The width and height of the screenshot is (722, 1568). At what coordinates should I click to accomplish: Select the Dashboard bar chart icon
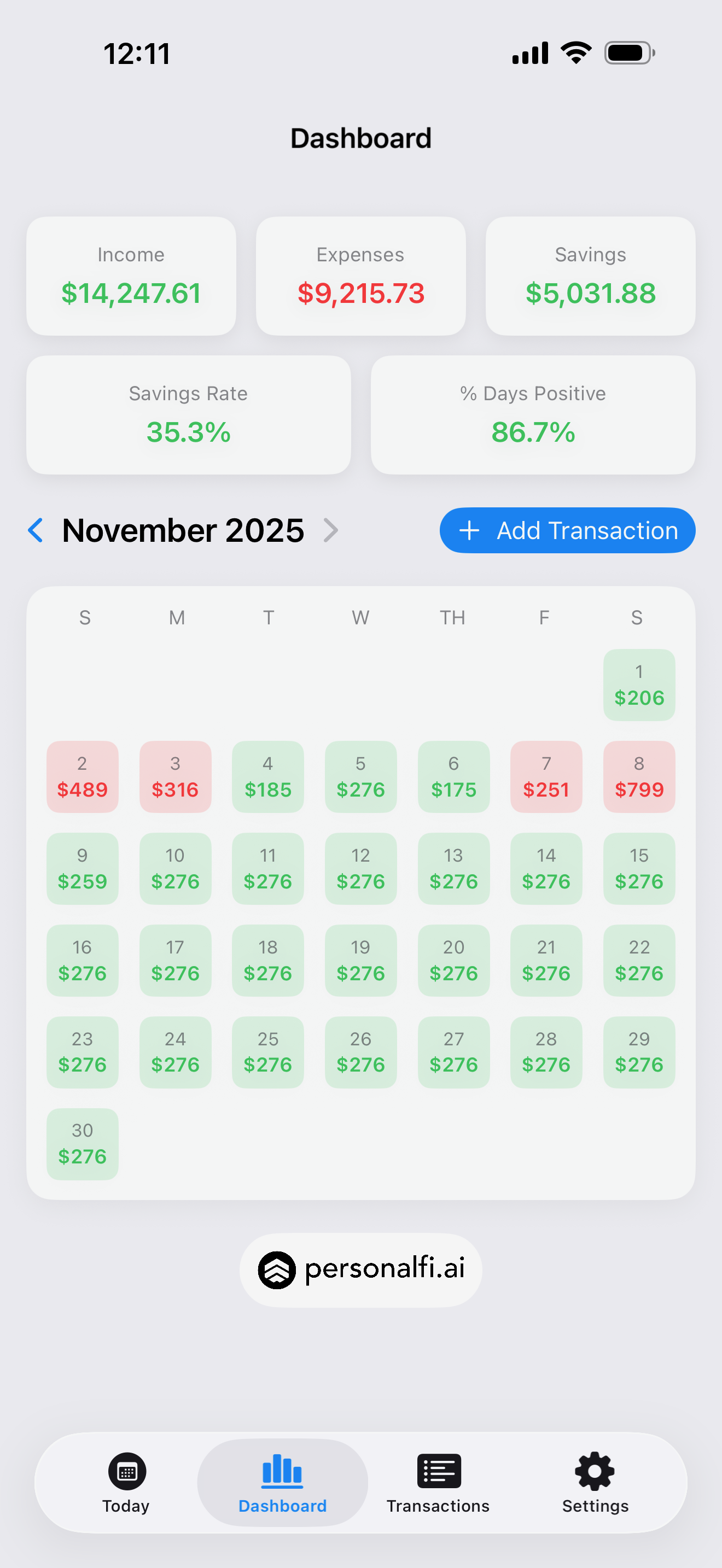tap(281, 1470)
